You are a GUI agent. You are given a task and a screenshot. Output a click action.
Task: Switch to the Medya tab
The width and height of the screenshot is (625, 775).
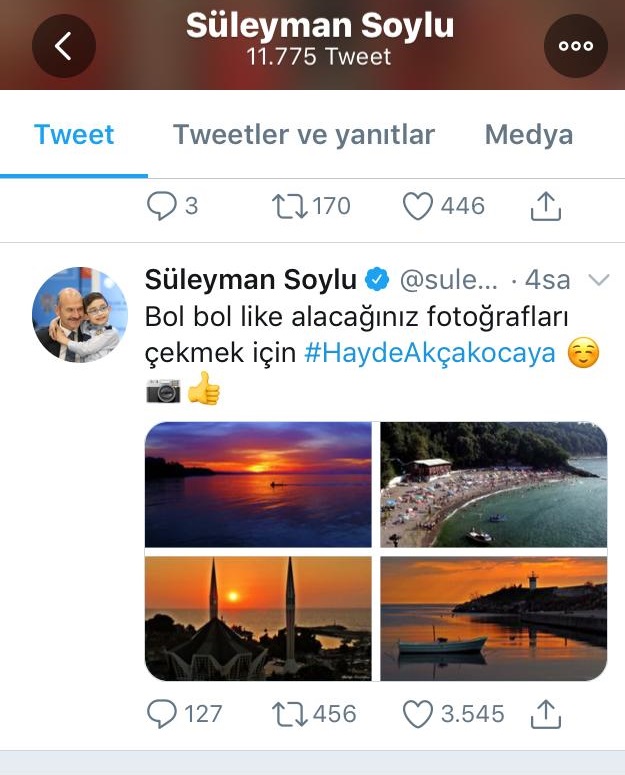(529, 135)
